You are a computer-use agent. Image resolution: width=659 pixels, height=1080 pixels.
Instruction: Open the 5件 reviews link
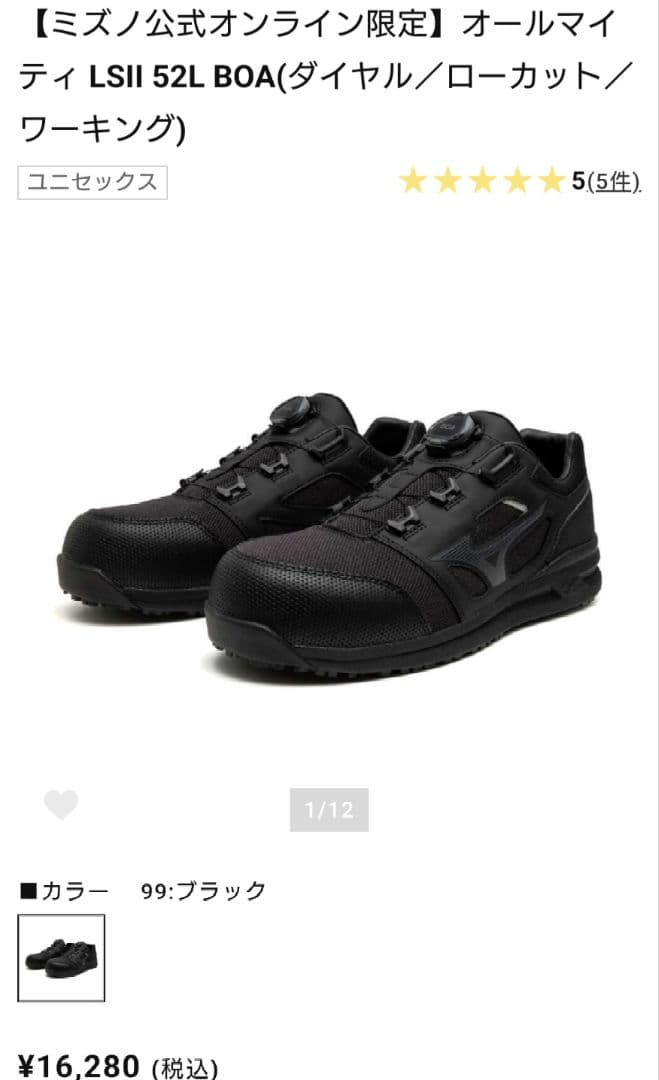(613, 182)
